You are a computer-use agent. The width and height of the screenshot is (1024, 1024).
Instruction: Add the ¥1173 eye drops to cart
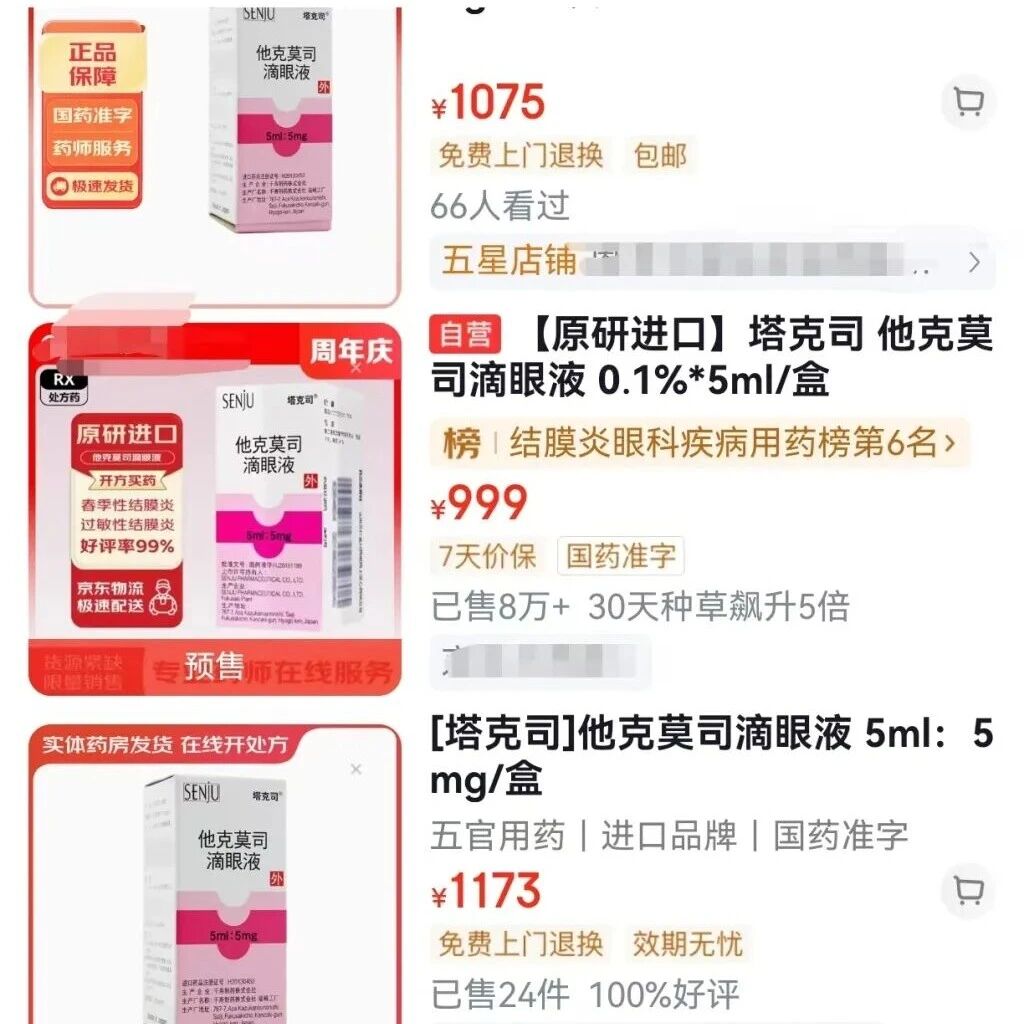(x=968, y=889)
